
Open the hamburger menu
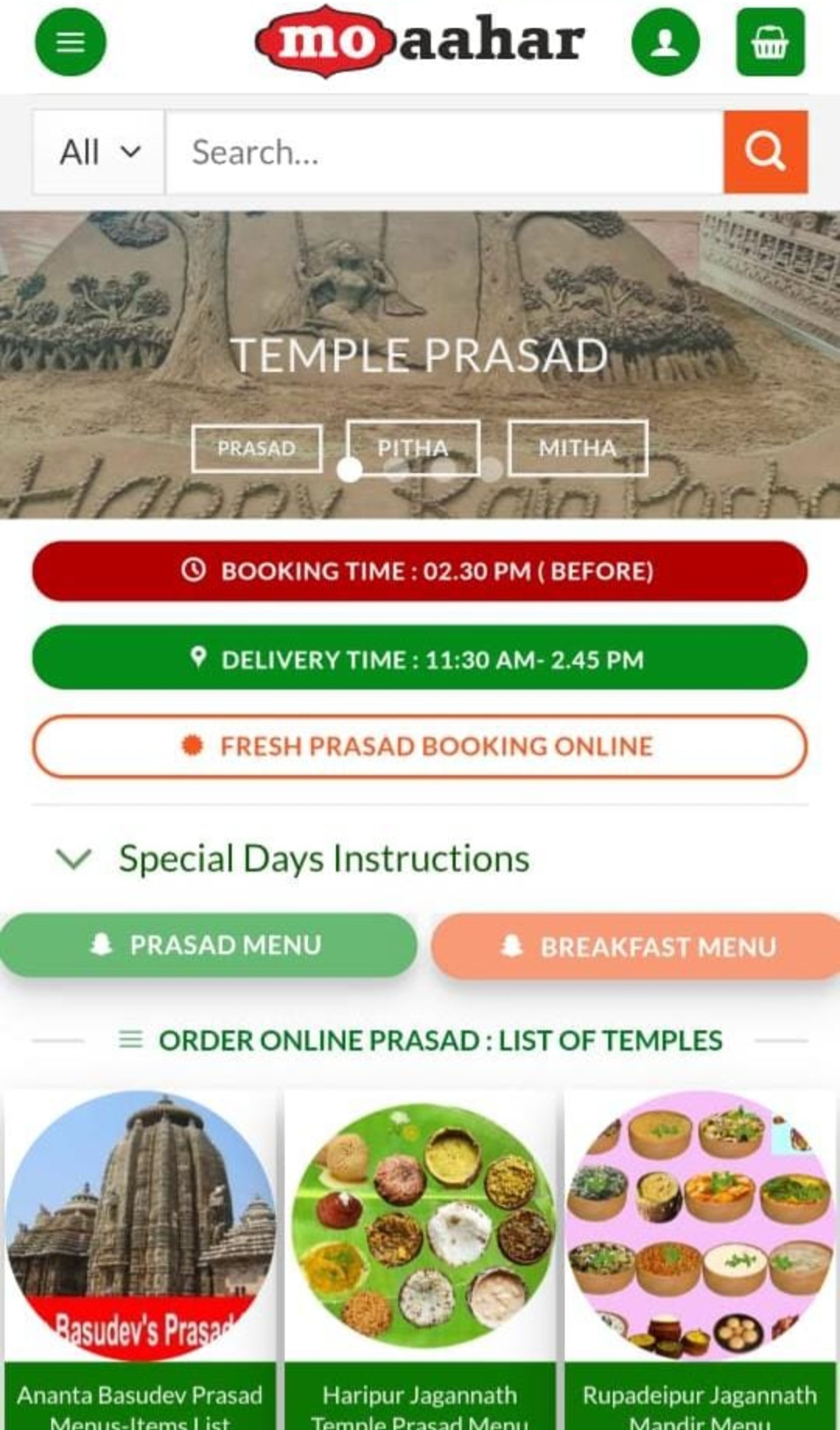point(70,42)
